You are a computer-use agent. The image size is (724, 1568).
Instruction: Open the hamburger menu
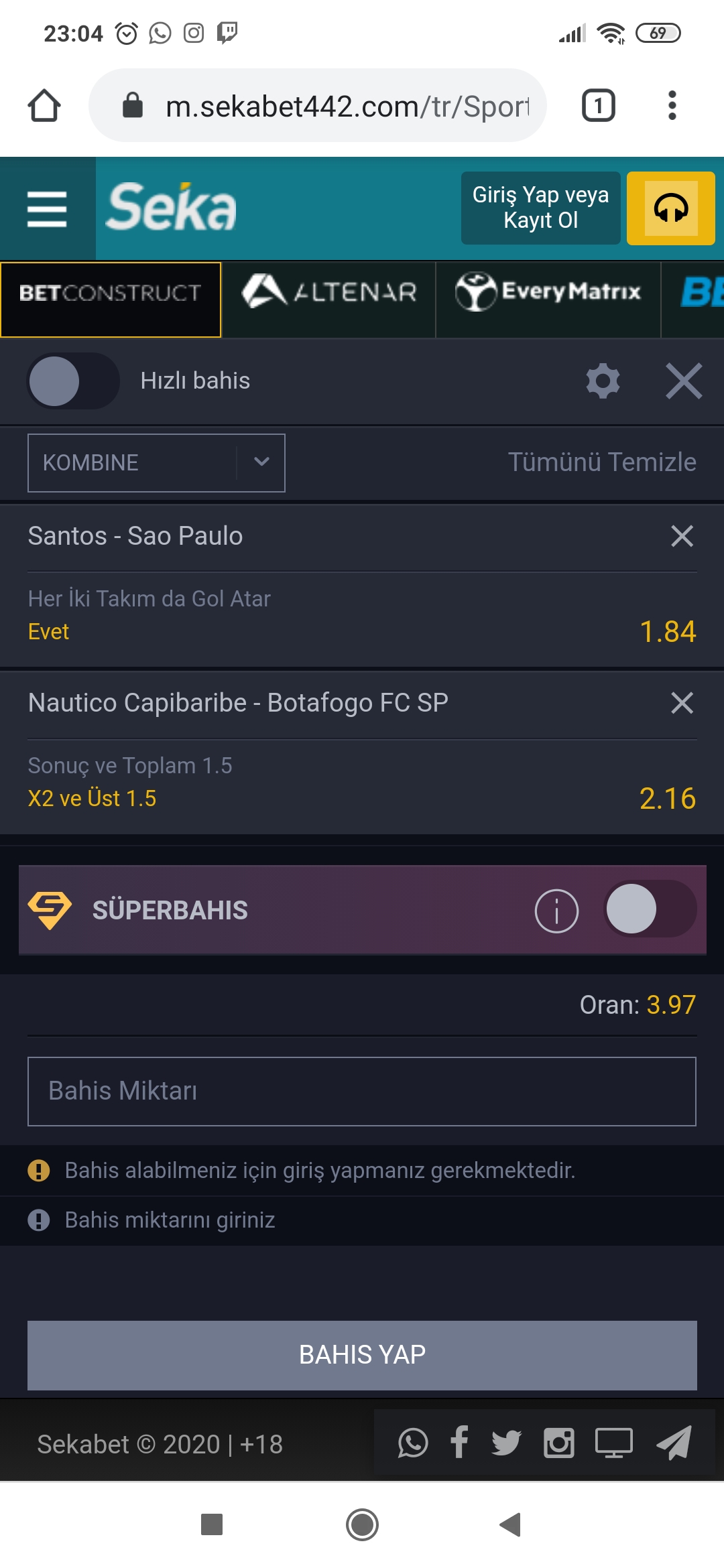pos(47,208)
